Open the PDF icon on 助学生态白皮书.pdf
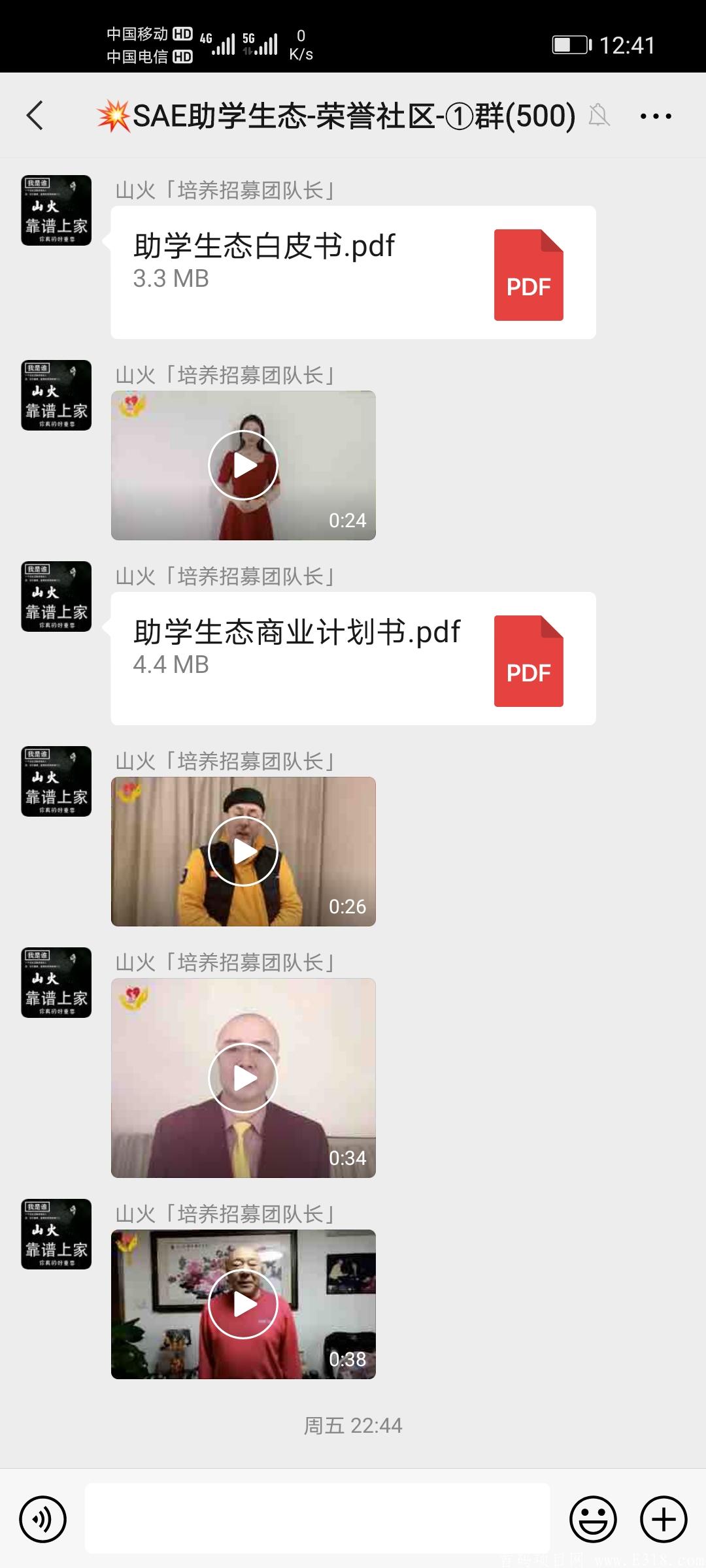Image resolution: width=706 pixels, height=1568 pixels. pyautogui.click(x=528, y=274)
